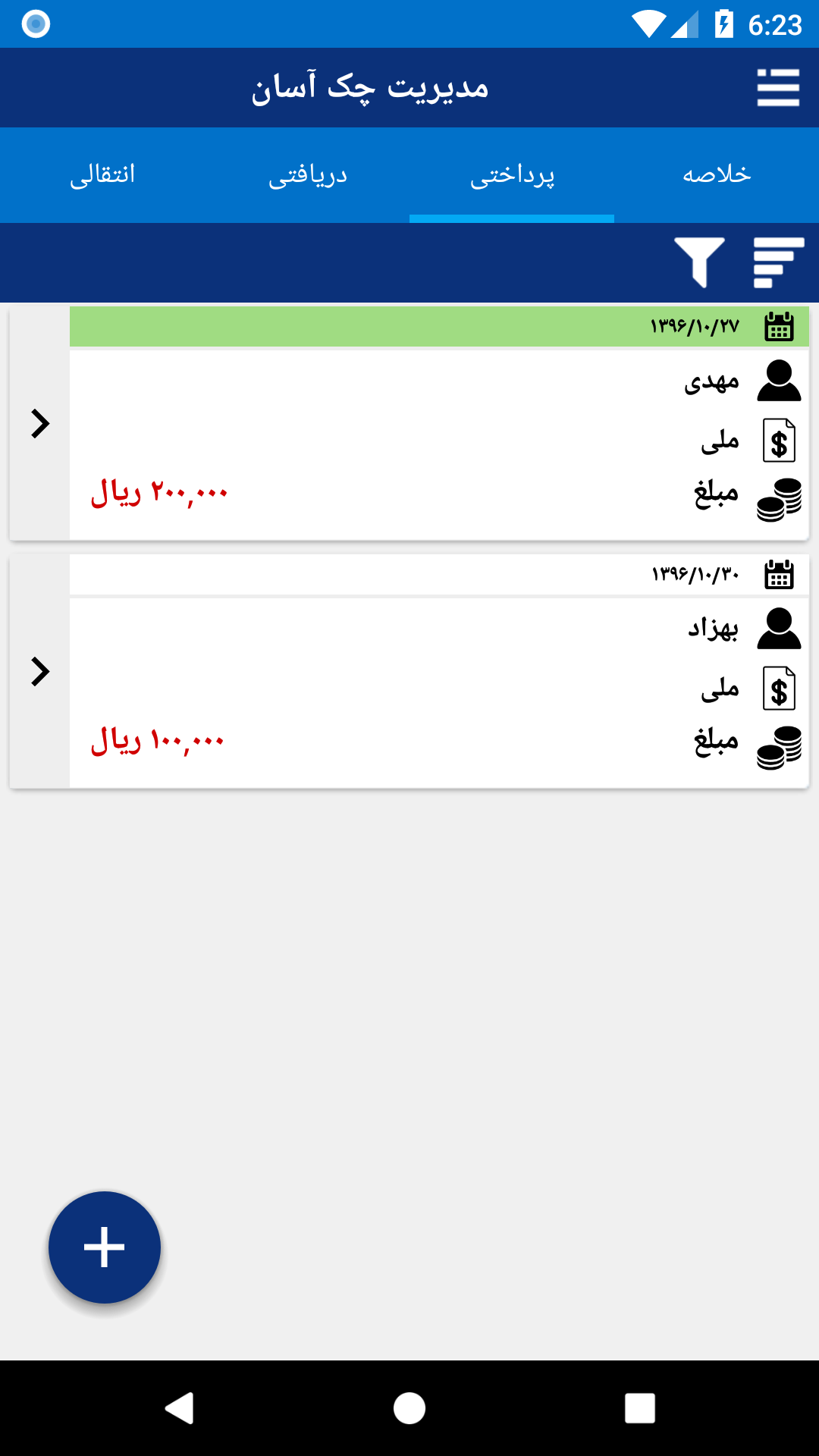
Task: Switch to the انتقالی tab
Action: coord(102,174)
